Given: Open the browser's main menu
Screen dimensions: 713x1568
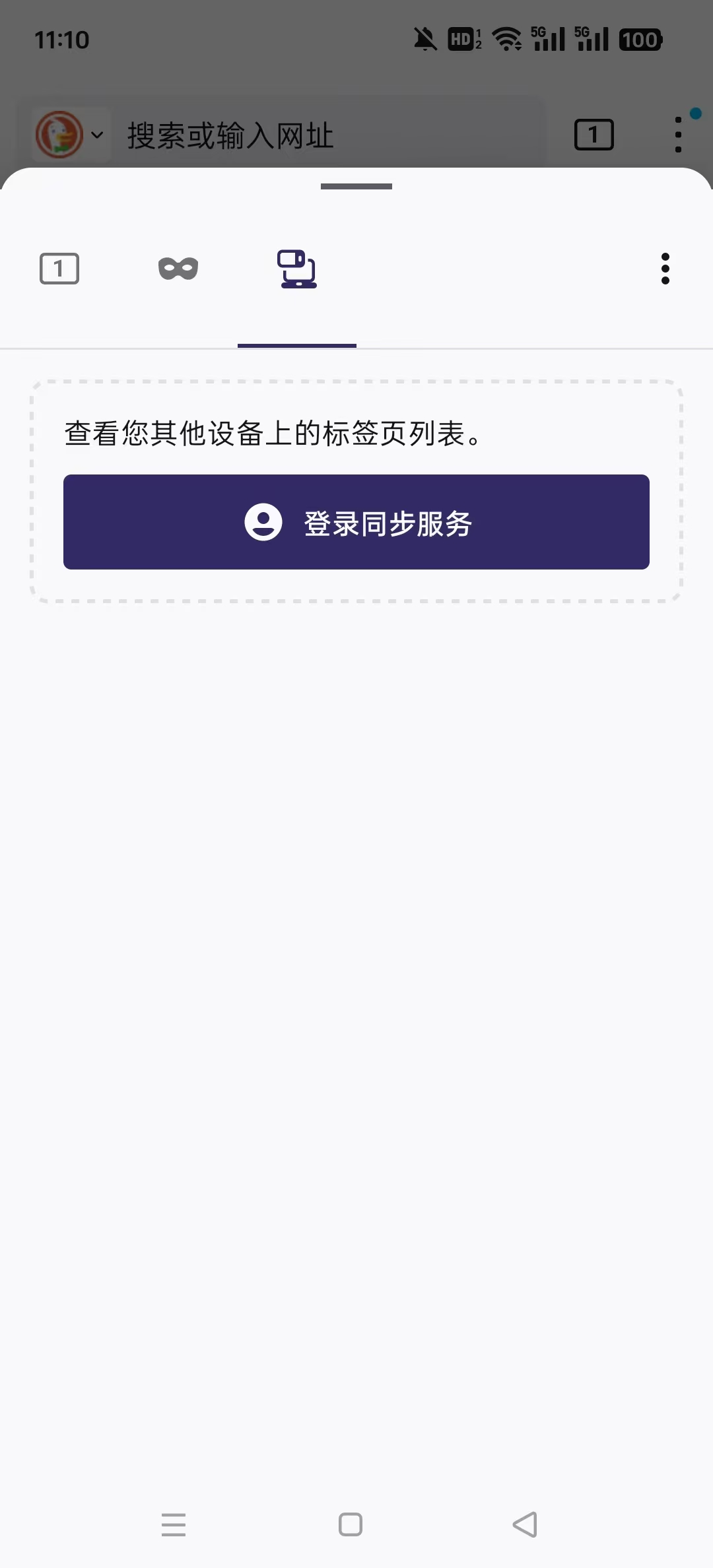Looking at the screenshot, I should point(678,135).
